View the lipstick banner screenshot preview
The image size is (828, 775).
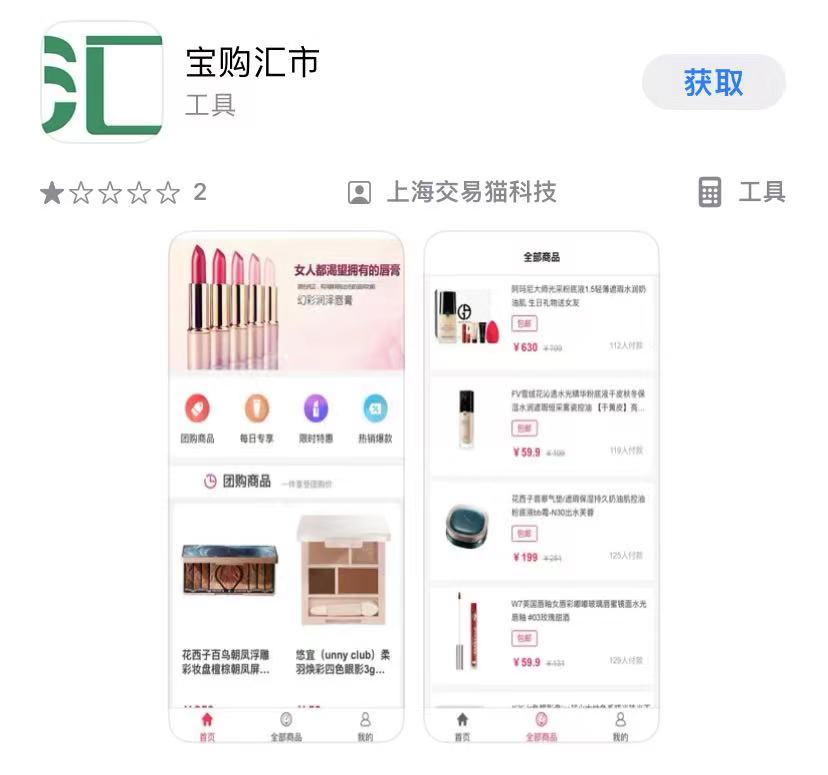click(286, 487)
